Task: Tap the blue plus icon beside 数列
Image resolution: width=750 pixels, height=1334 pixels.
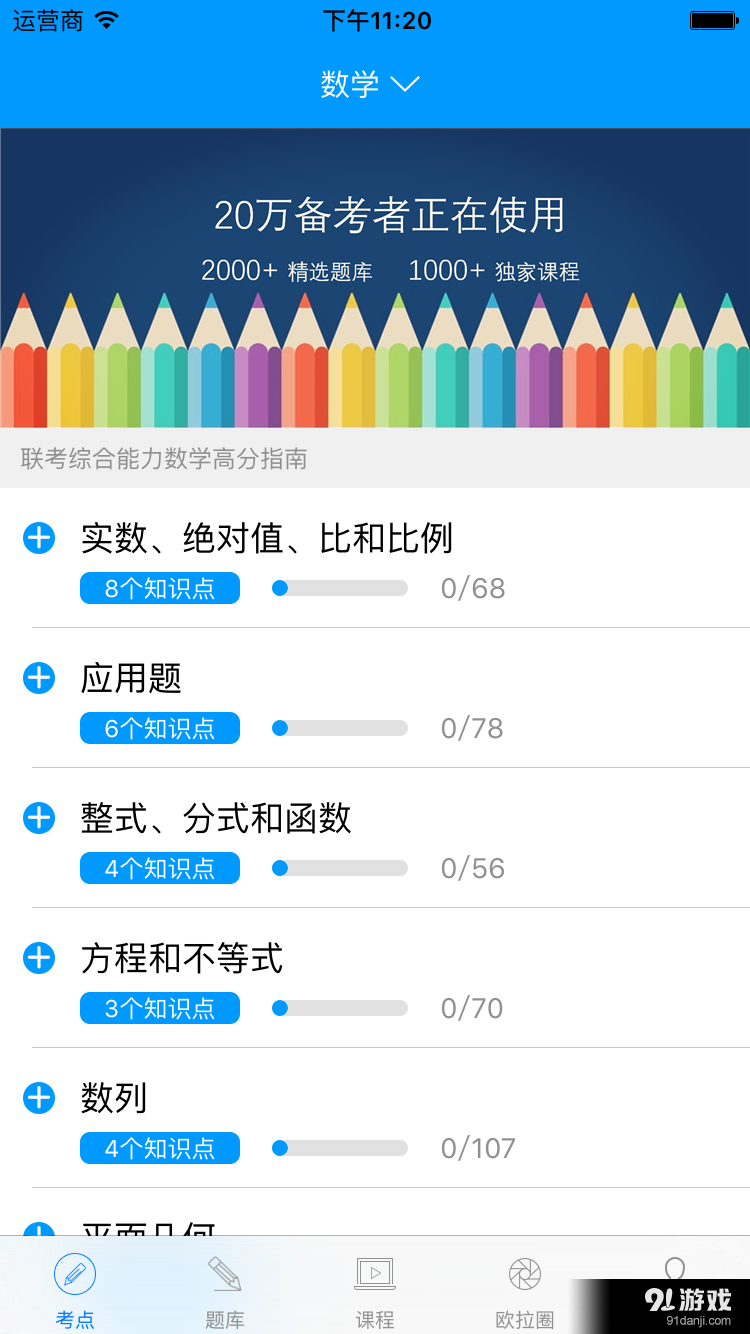Action: [38, 1097]
